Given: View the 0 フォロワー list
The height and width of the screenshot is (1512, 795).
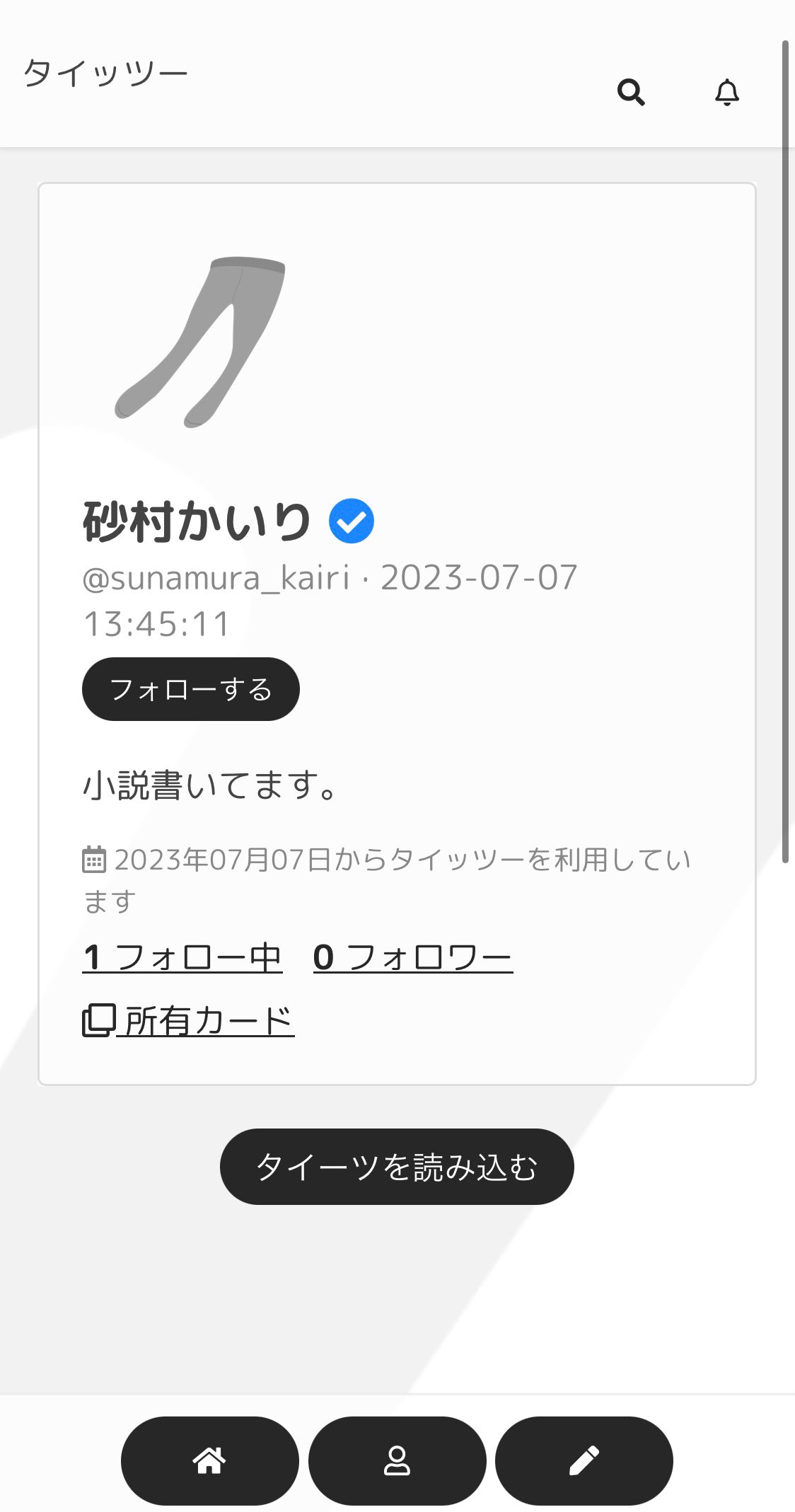Looking at the screenshot, I should (413, 958).
